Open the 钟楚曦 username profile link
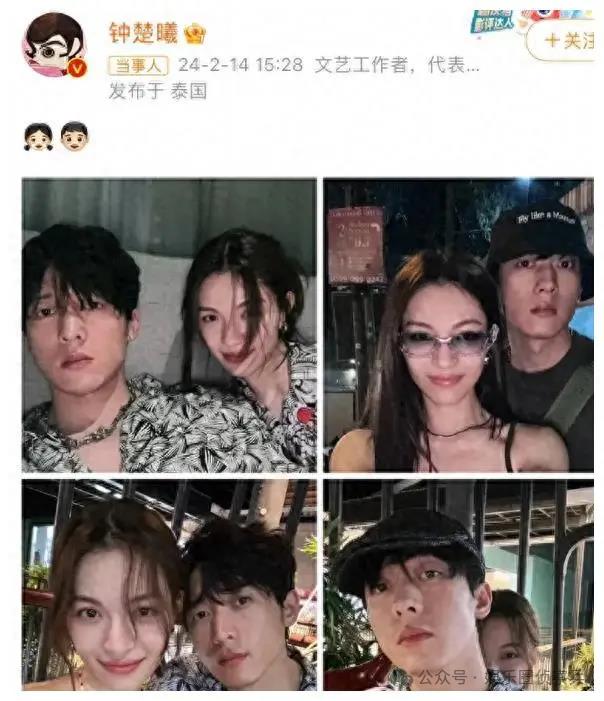This screenshot has height=701, width=604. click(143, 32)
